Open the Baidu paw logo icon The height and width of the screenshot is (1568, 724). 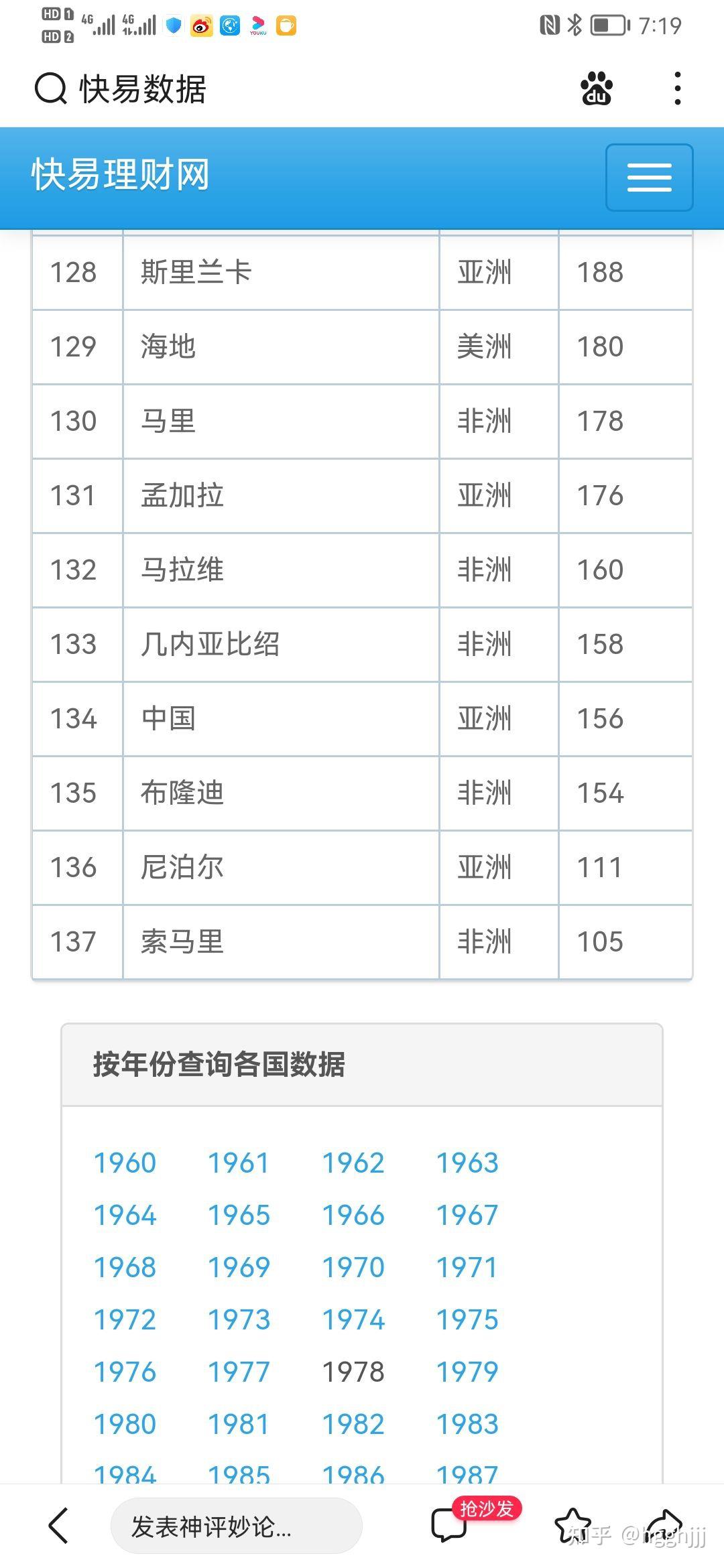pyautogui.click(x=596, y=87)
